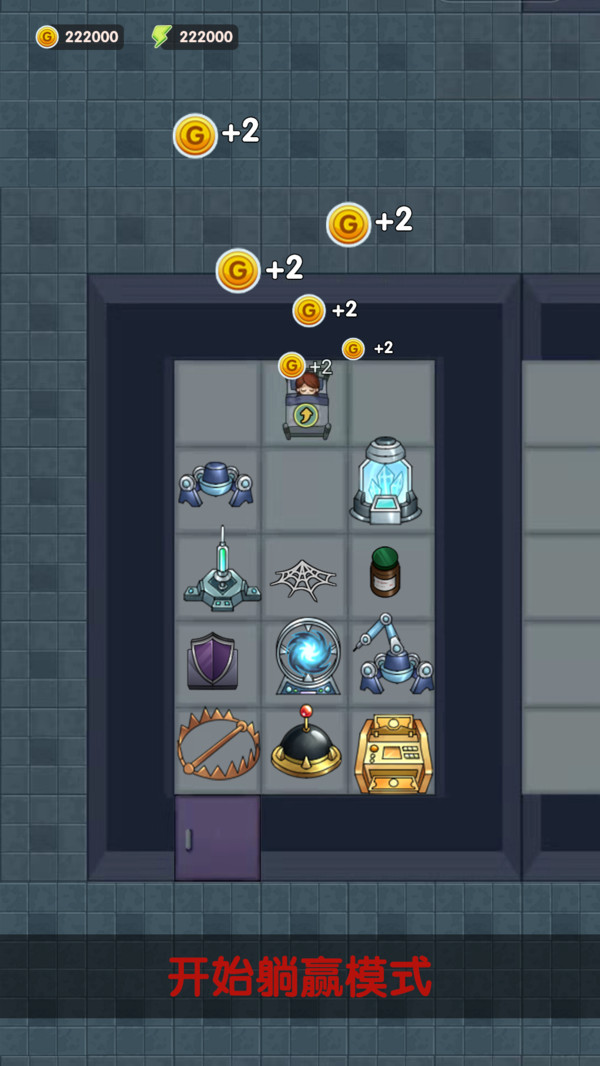Screen dimensions: 600x1066
Task: Tap the golden machine
Action: click(x=391, y=752)
